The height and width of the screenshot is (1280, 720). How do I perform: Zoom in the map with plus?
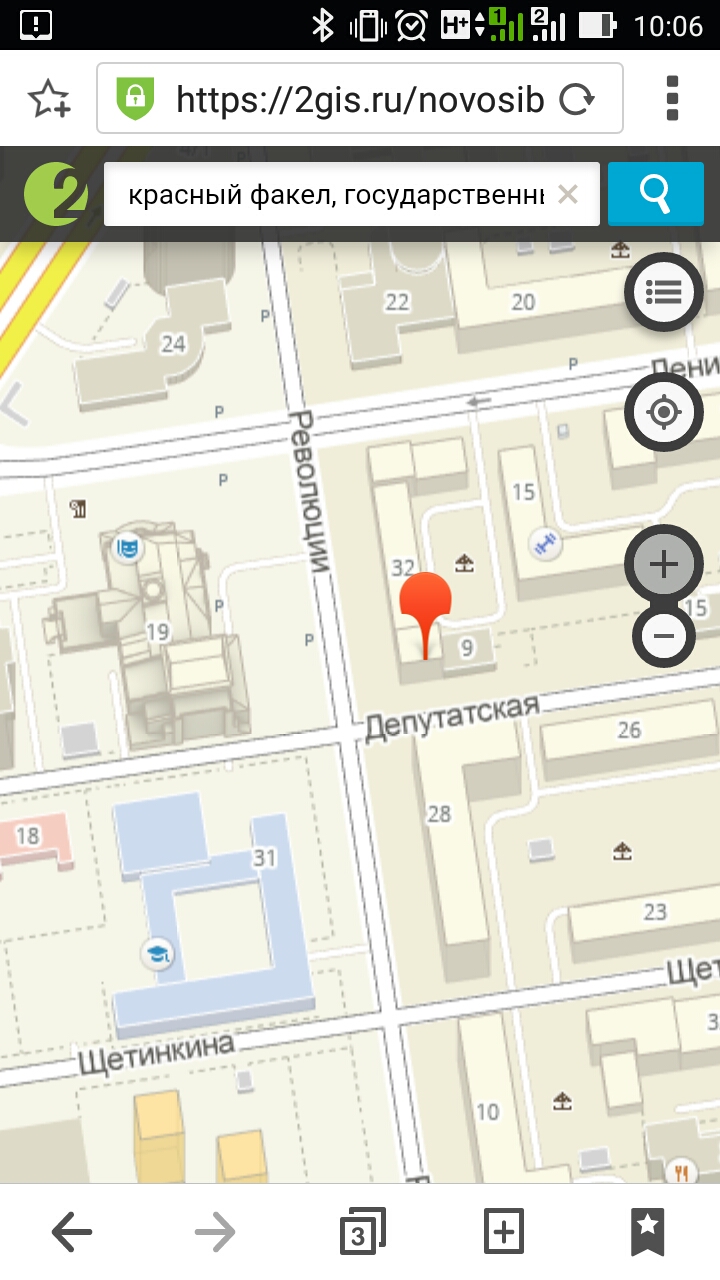coord(663,564)
